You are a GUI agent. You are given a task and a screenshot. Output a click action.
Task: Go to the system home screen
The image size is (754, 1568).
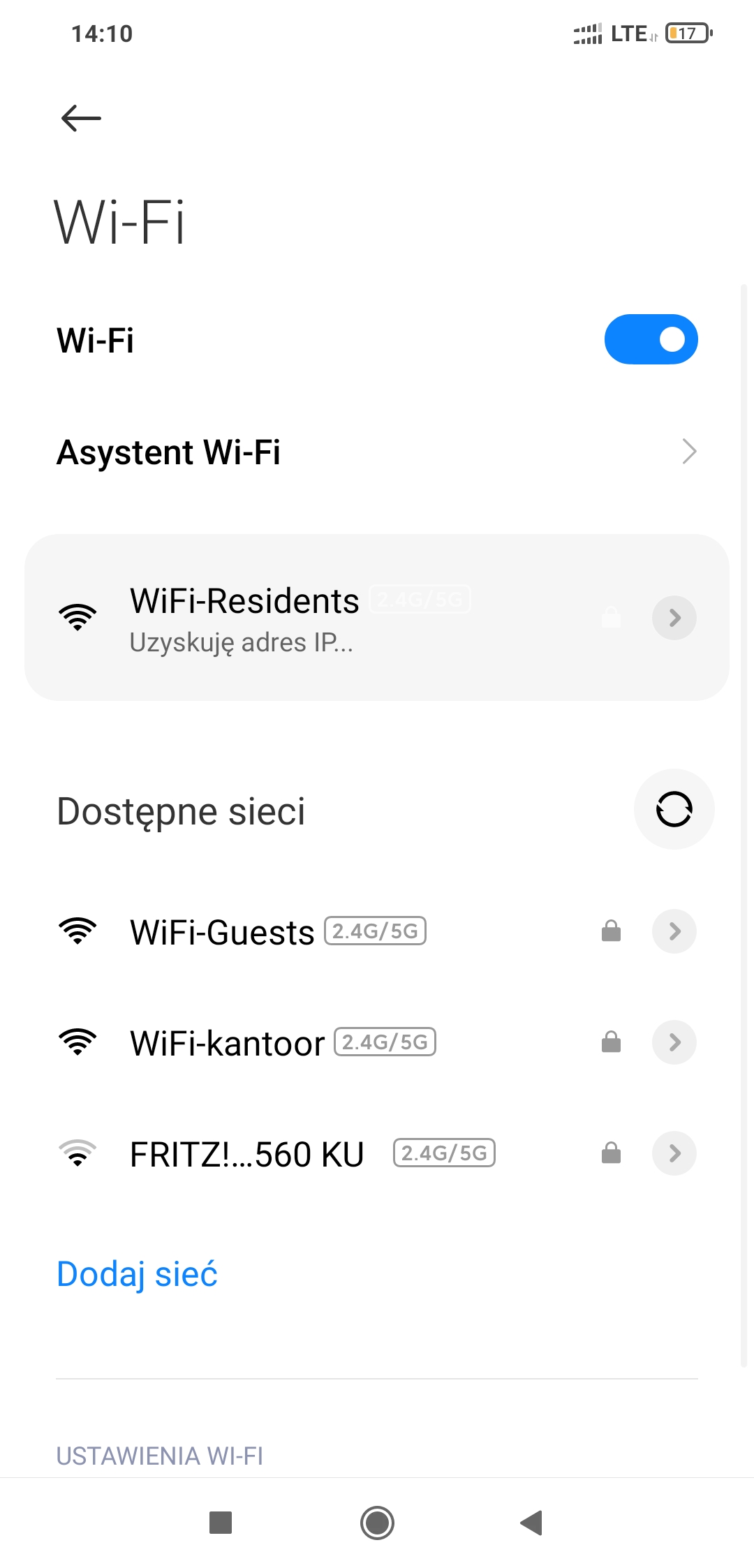377,1523
